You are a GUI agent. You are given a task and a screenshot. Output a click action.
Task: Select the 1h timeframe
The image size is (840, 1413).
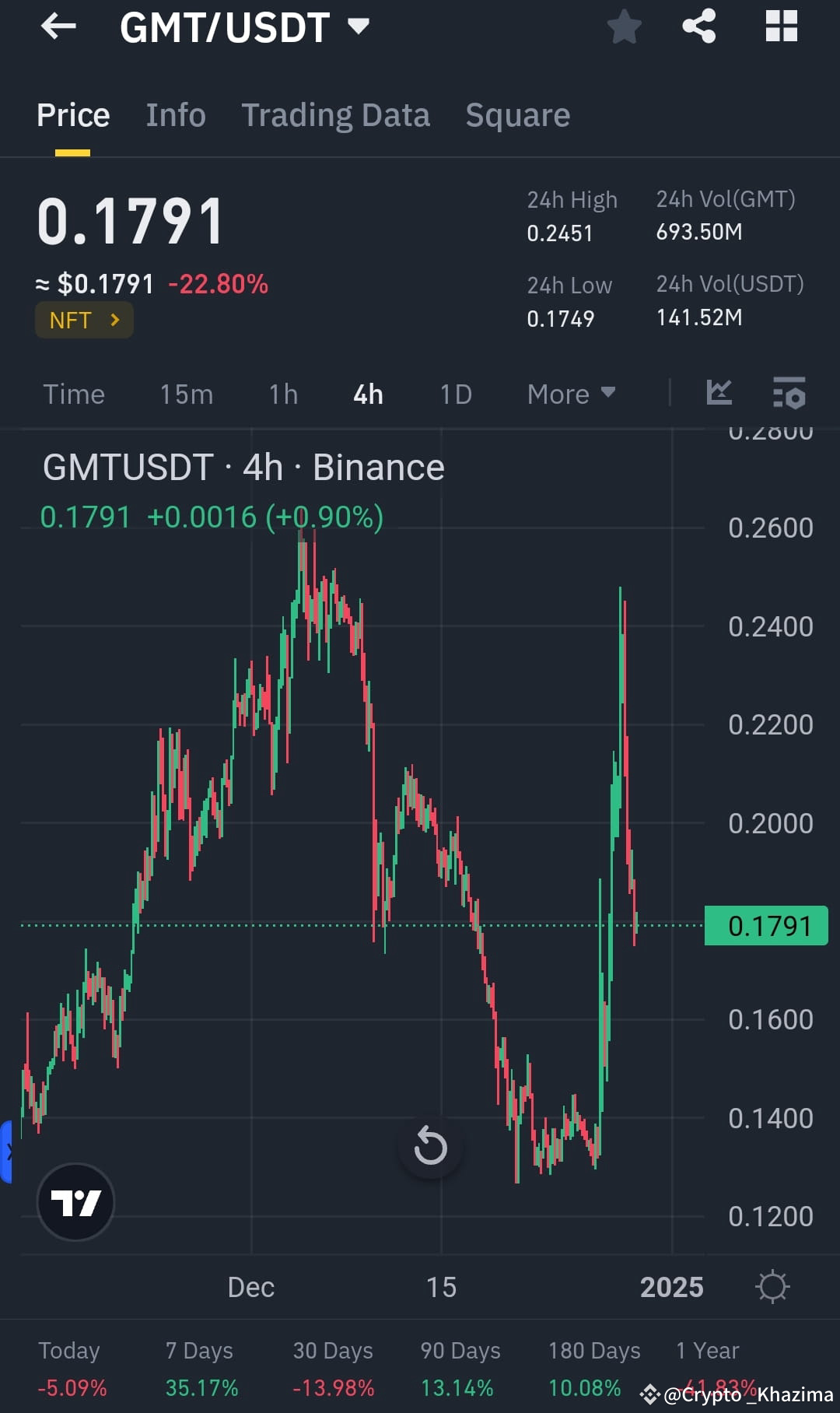coord(282,394)
